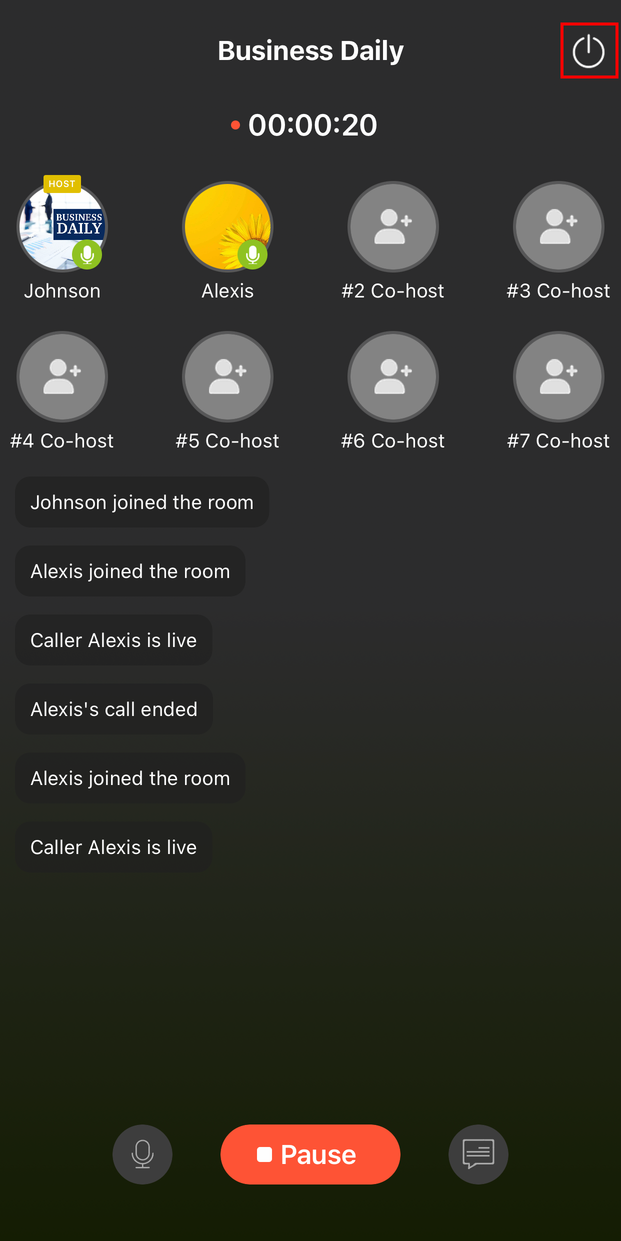Mute the microphone
Image resolution: width=621 pixels, height=1241 pixels.
click(143, 1154)
